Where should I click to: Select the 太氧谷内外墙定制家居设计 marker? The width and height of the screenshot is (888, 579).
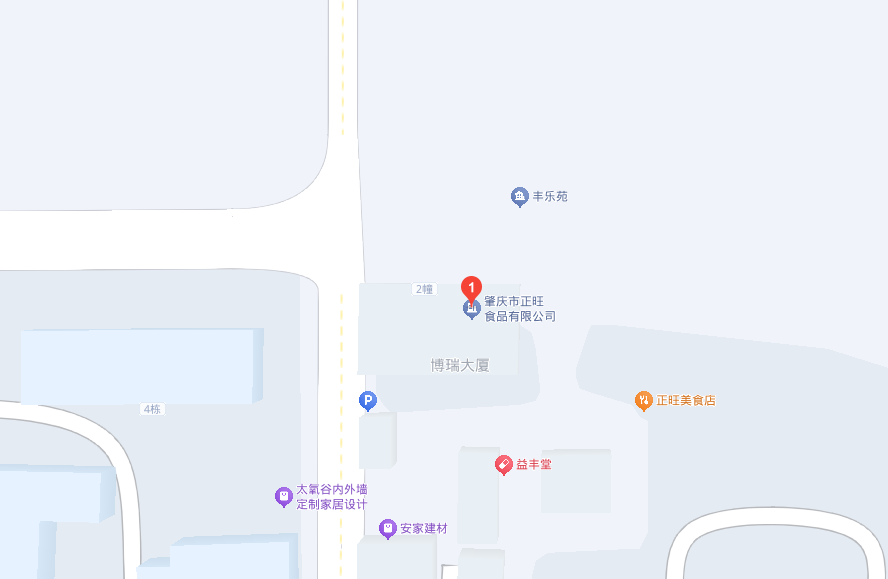(284, 496)
